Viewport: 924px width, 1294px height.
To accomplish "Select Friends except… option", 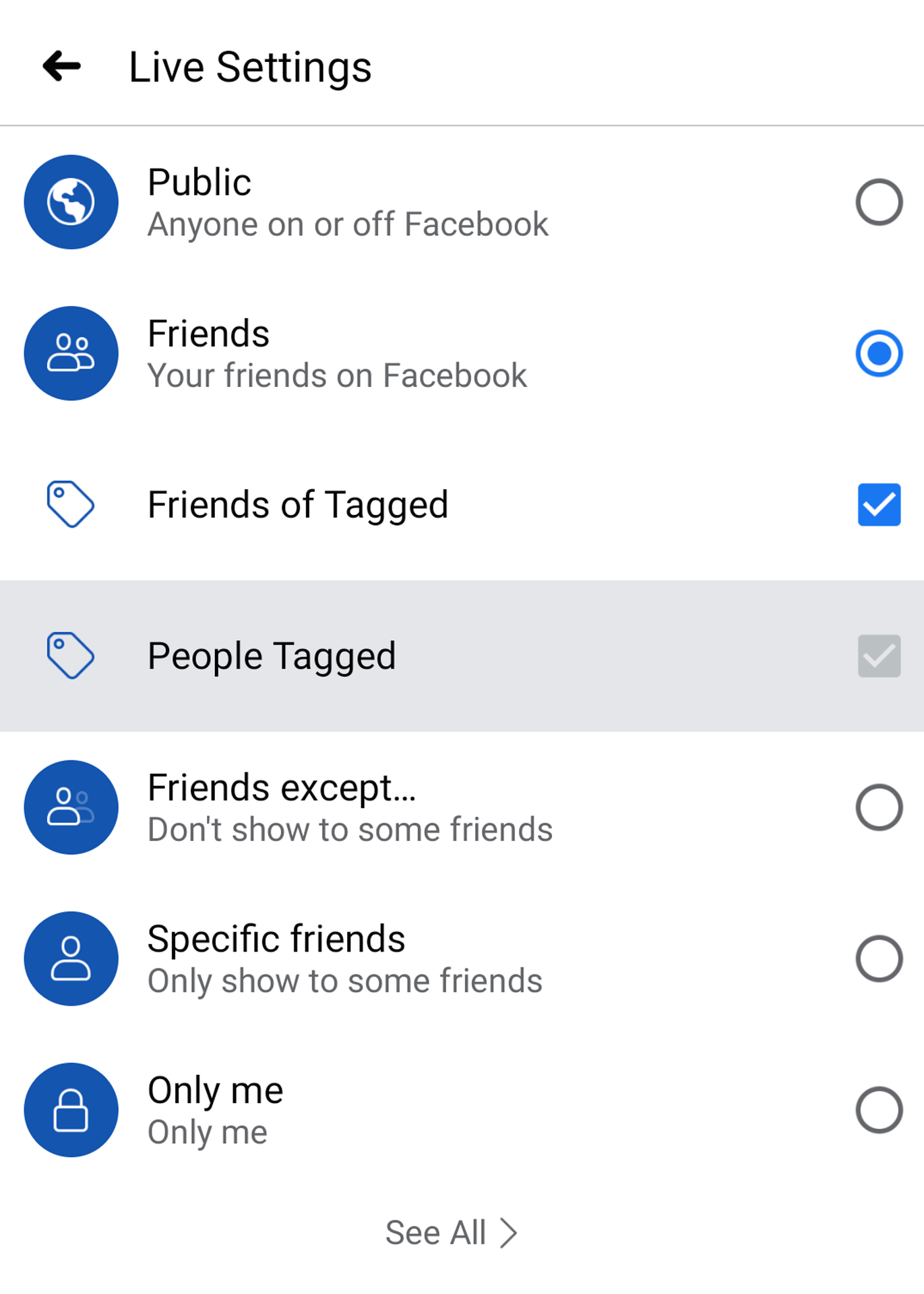I will [878, 807].
